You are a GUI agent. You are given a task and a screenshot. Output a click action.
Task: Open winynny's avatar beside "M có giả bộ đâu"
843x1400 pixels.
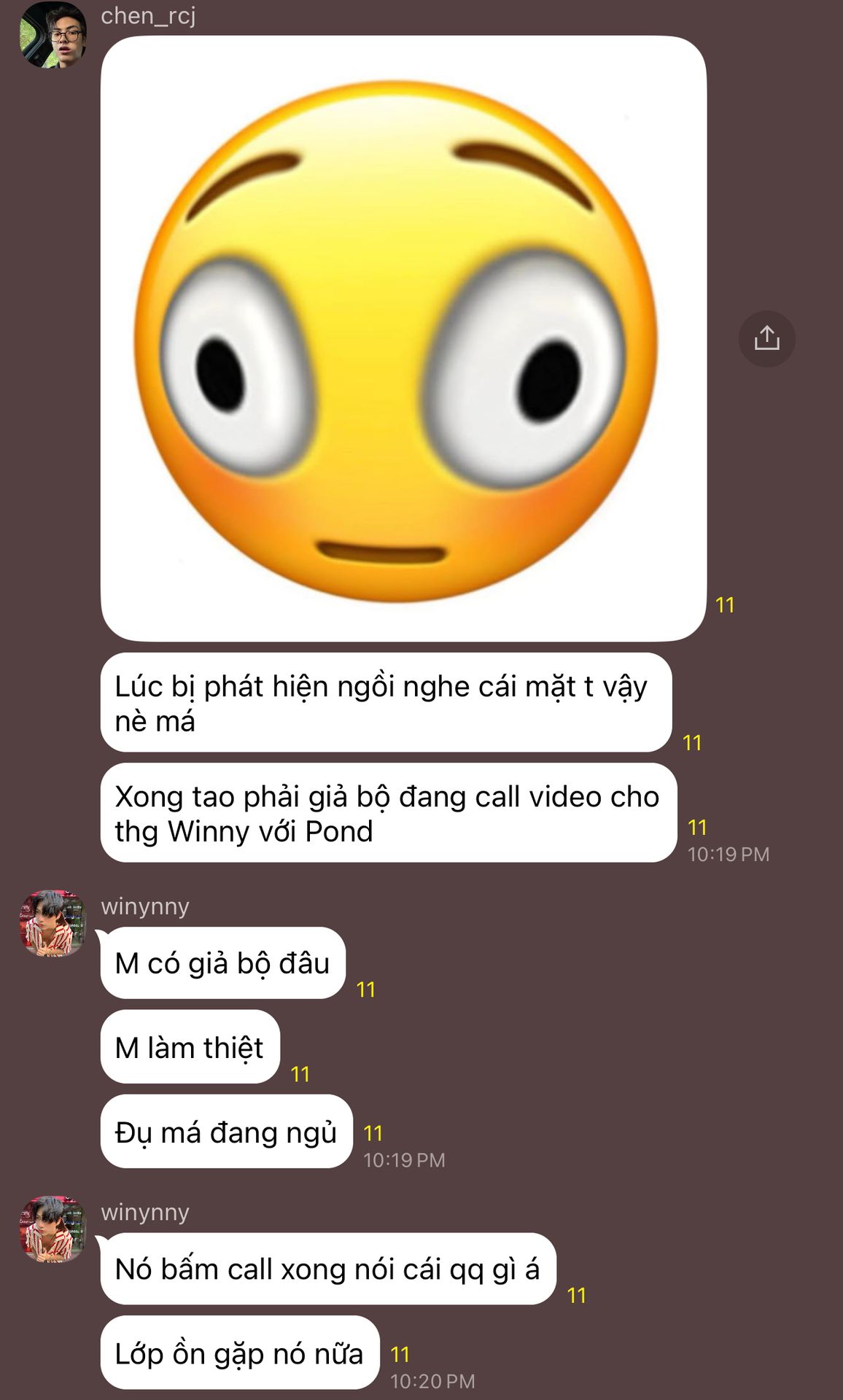pyautogui.click(x=53, y=923)
